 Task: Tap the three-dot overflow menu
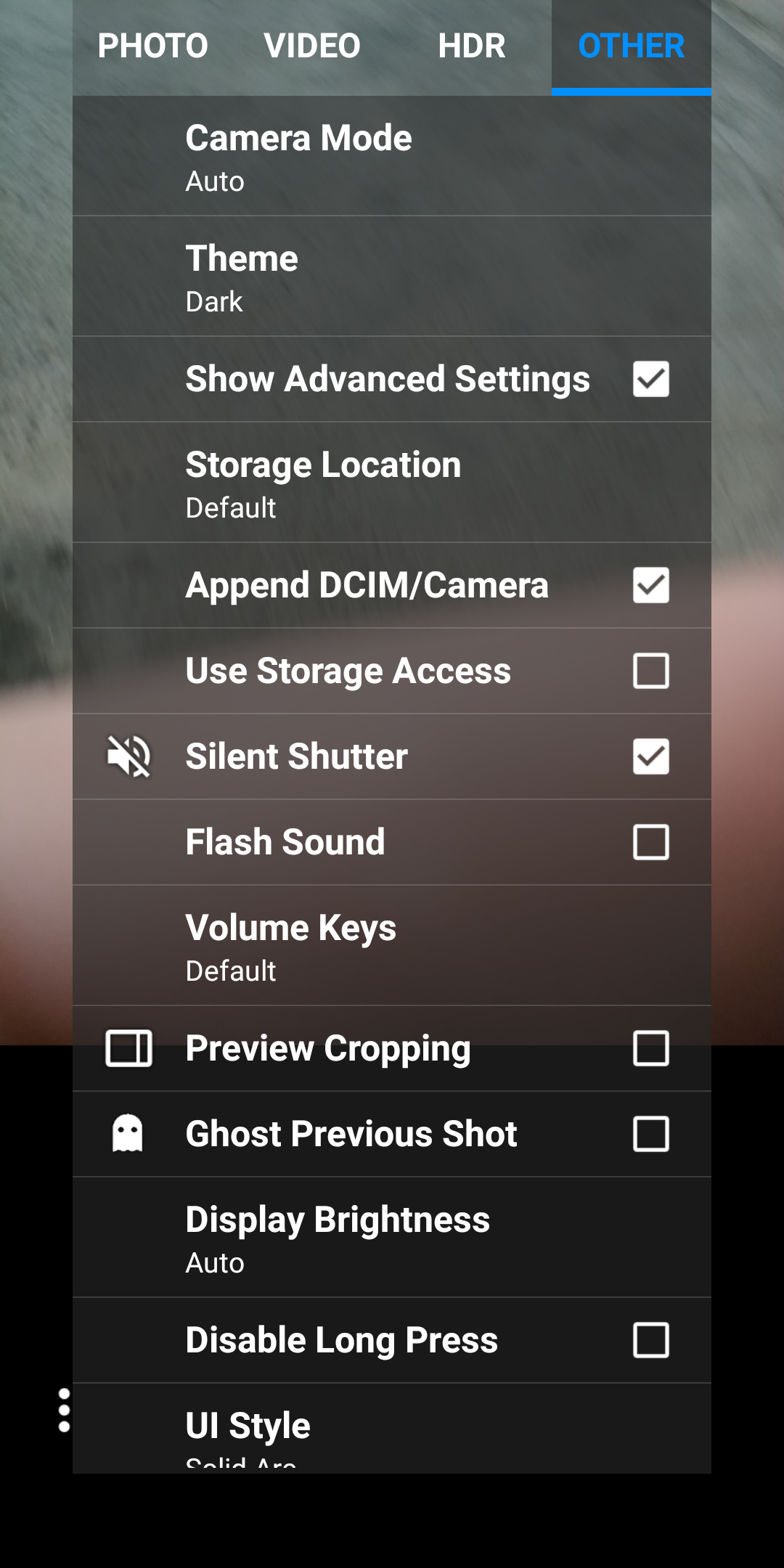64,1410
